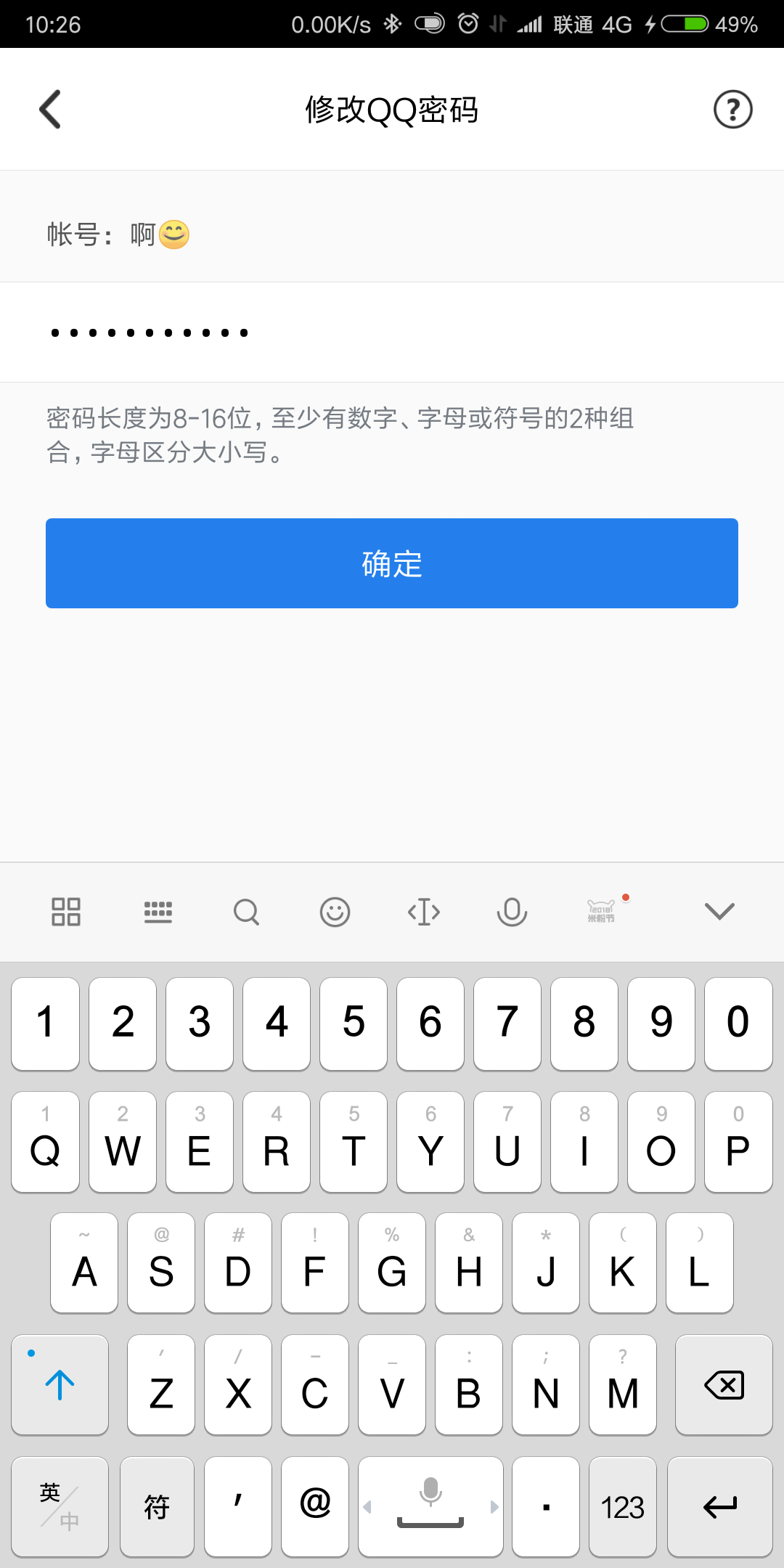The image size is (784, 1568).
Task: Open the 符 symbols keyboard
Action: coord(158,1507)
